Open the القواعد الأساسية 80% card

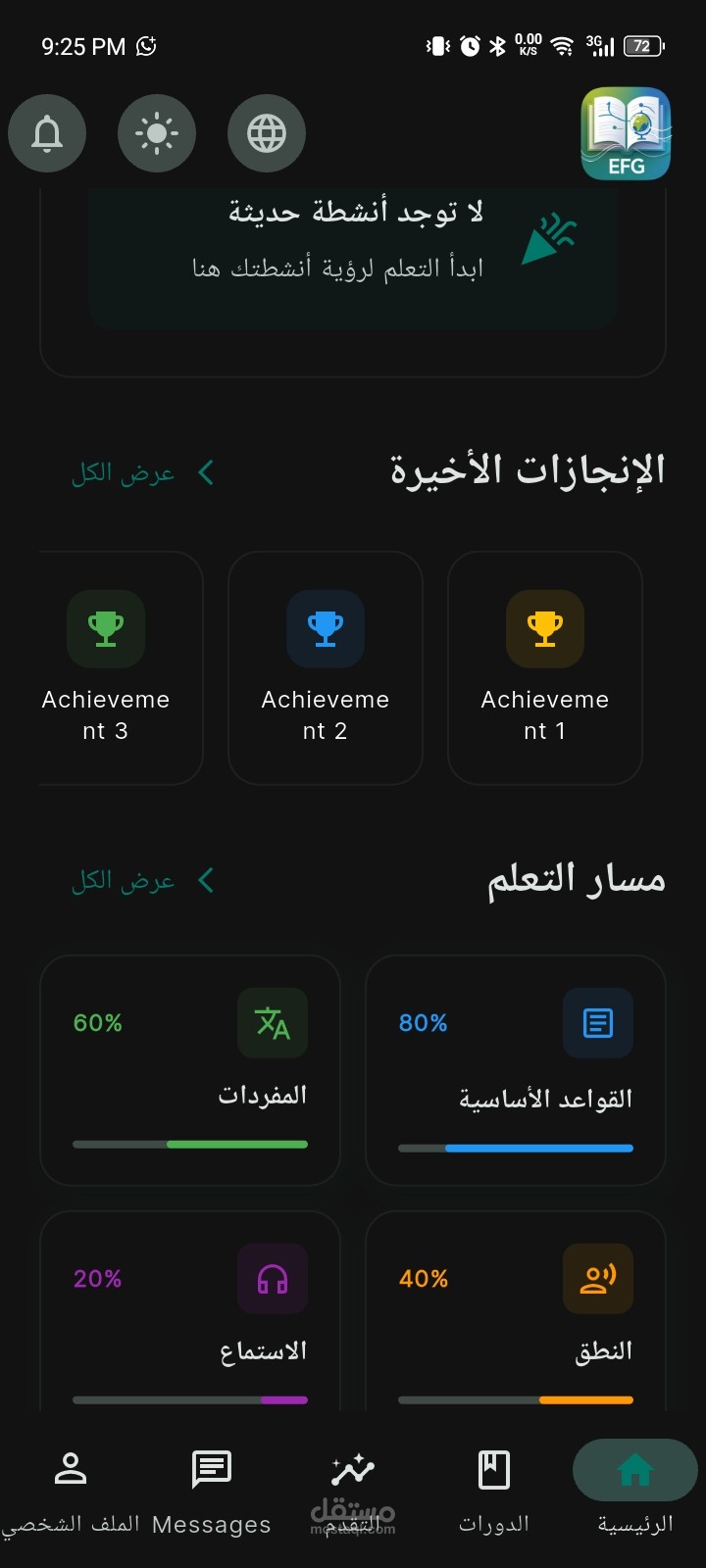coord(516,1070)
